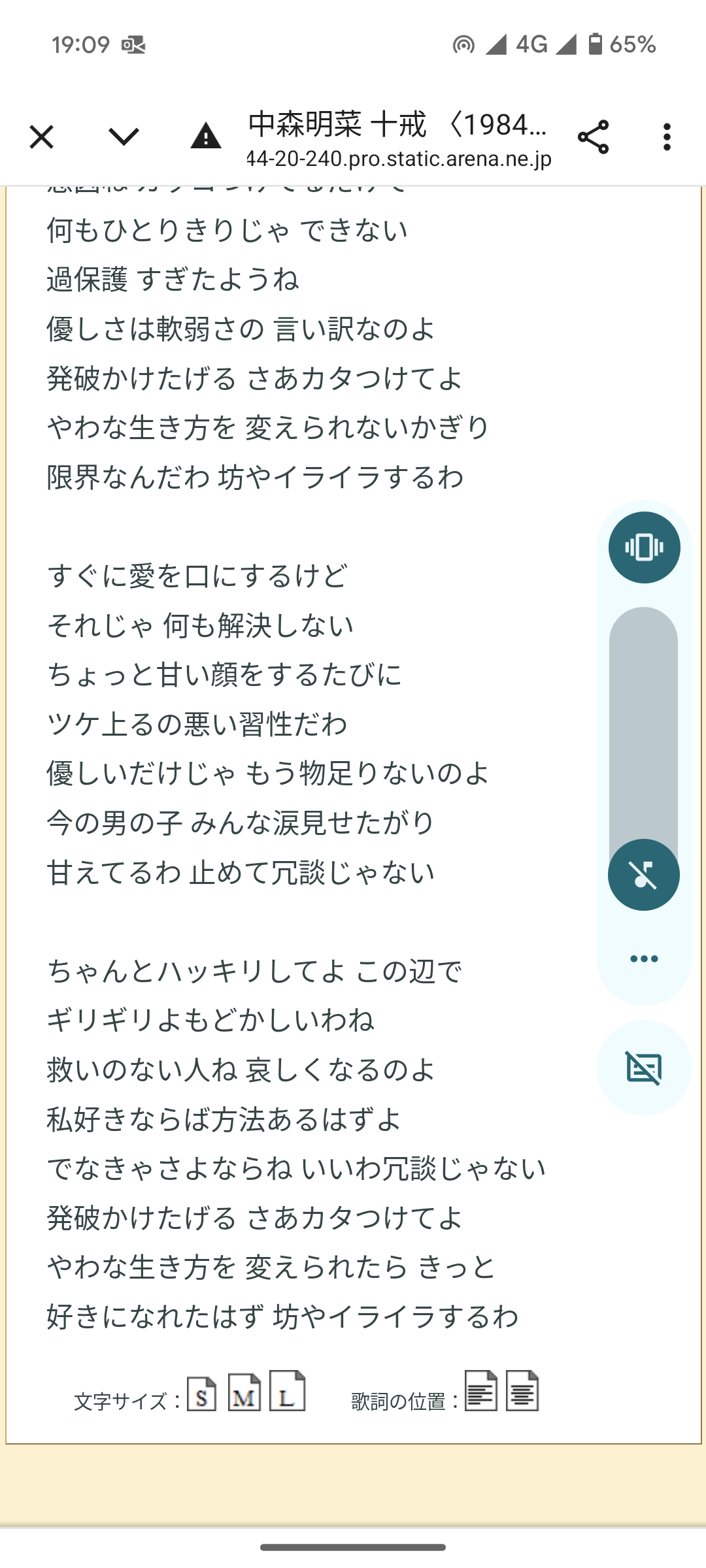The image size is (706, 1568).
Task: Open the three-dot overflow menu
Action: (x=667, y=137)
